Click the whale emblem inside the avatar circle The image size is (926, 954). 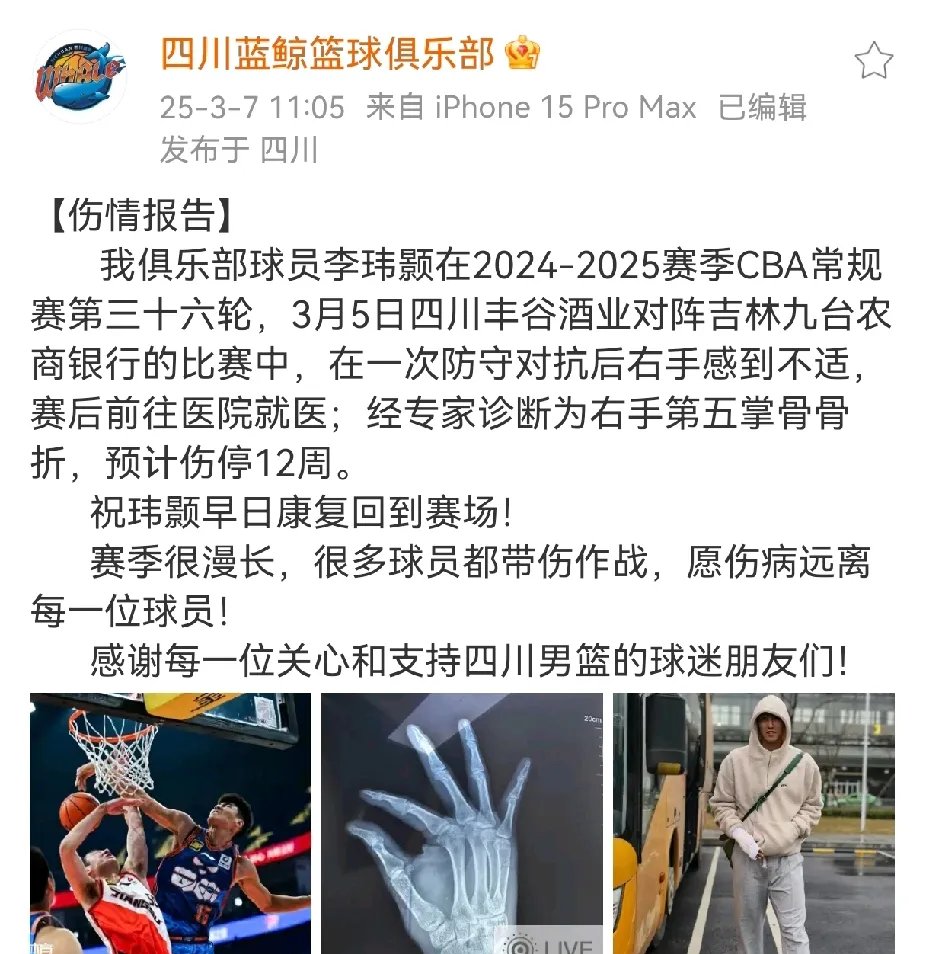tap(80, 68)
